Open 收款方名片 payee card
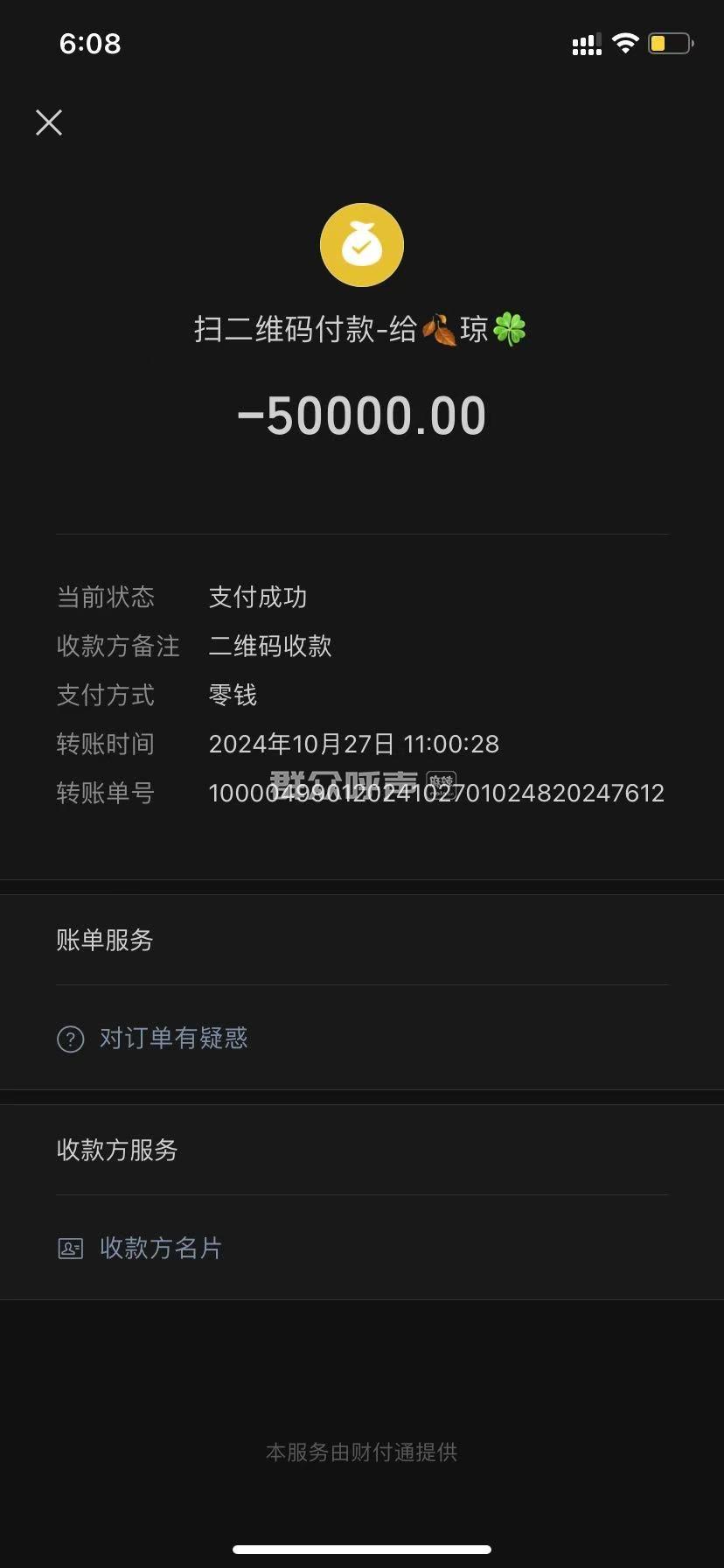 (x=160, y=1248)
